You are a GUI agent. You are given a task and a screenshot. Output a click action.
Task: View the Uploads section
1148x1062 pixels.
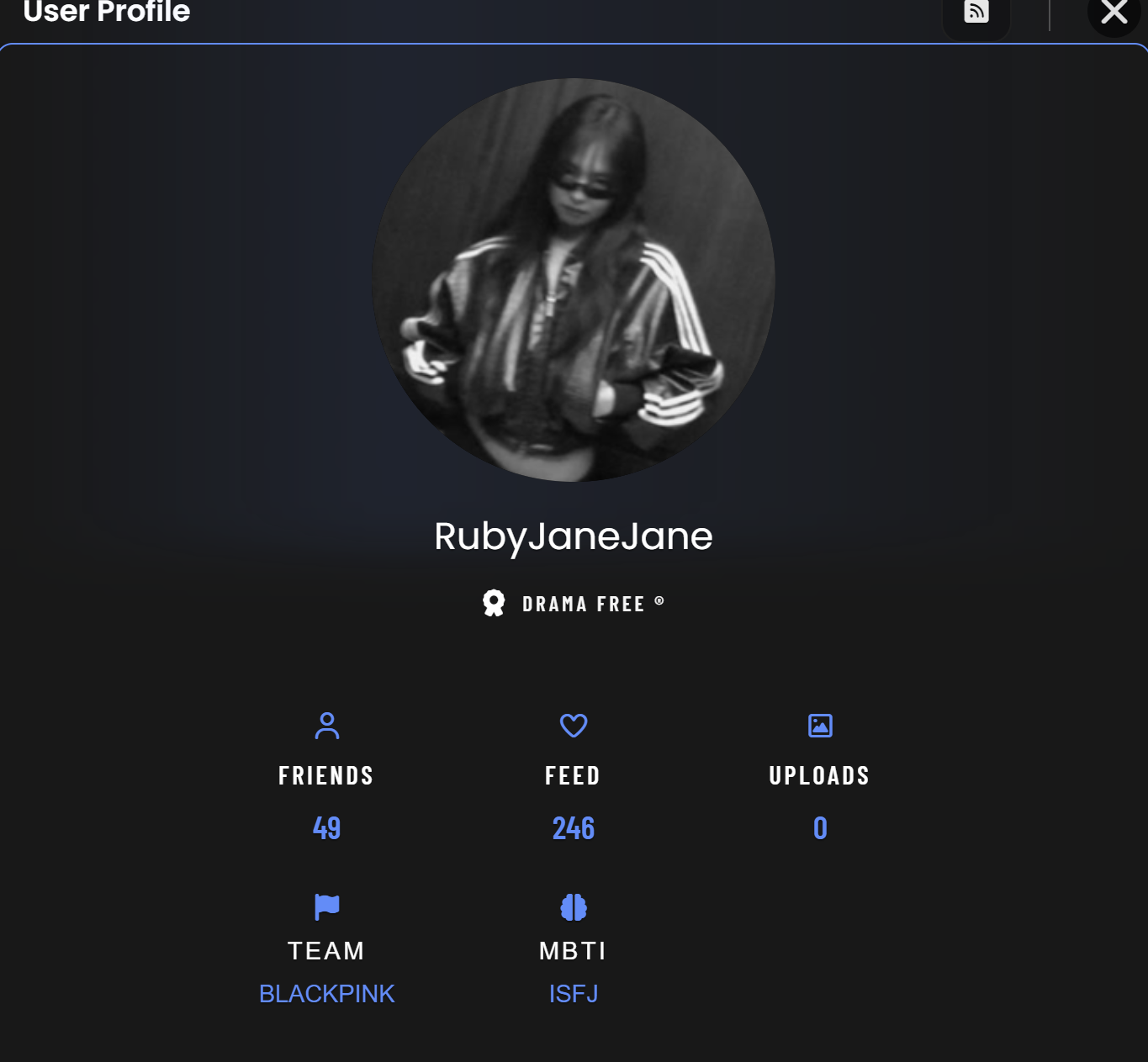(x=820, y=775)
